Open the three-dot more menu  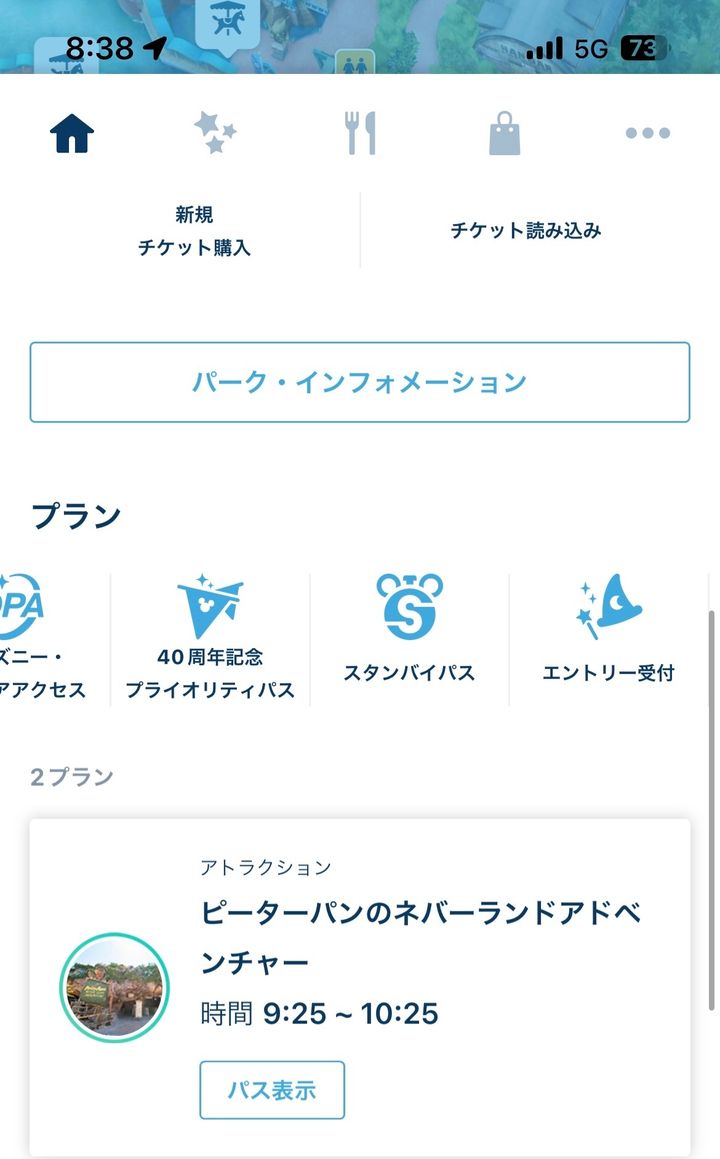[x=647, y=133]
